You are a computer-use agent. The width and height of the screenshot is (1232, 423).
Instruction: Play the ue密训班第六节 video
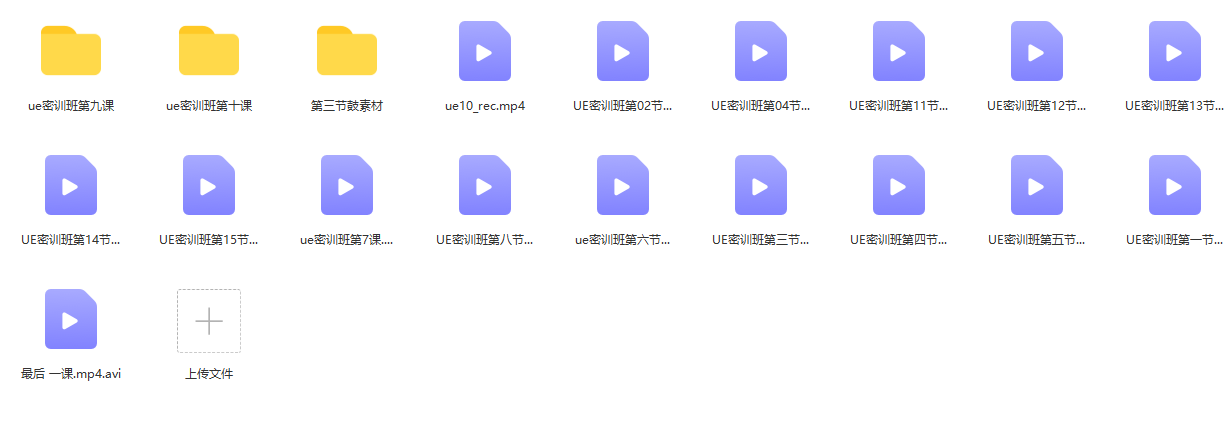pyautogui.click(x=623, y=186)
